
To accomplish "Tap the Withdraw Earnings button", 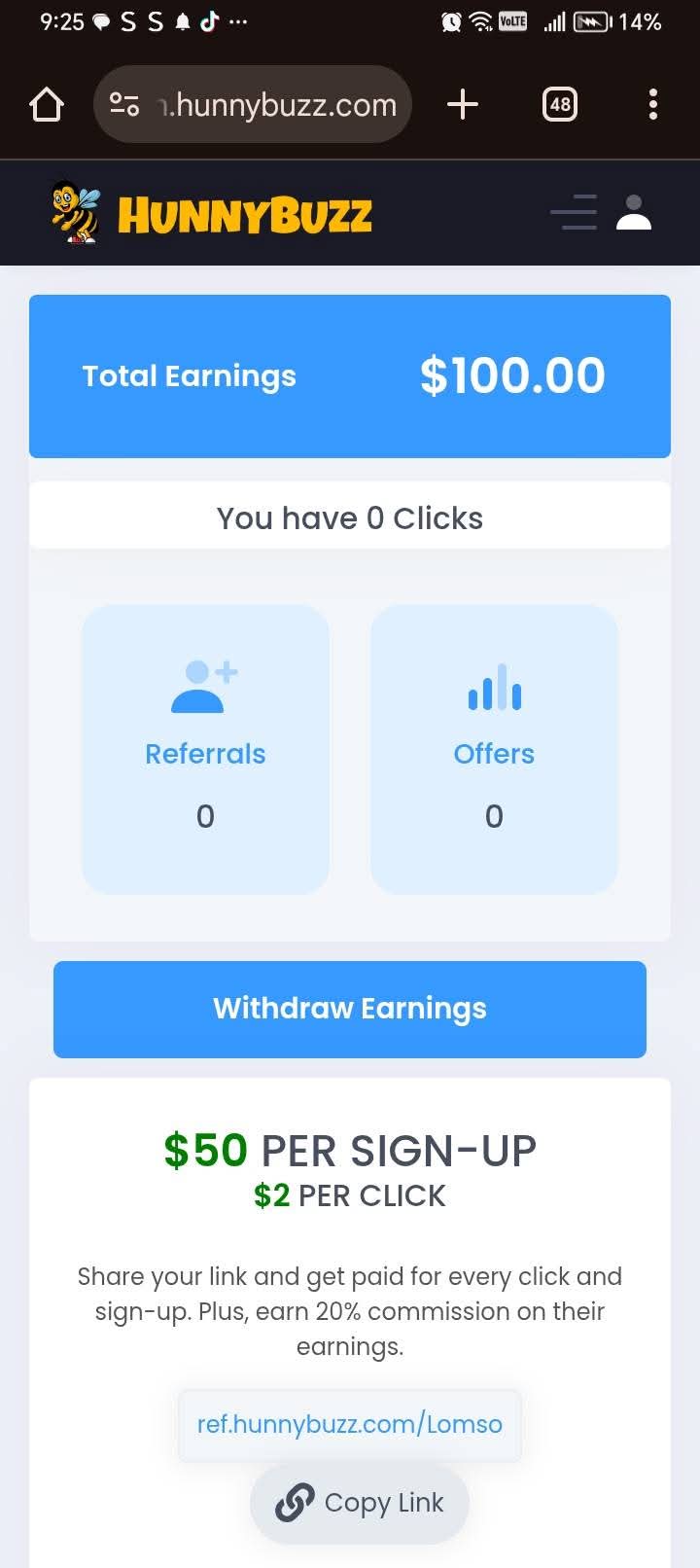I will click(350, 1009).
